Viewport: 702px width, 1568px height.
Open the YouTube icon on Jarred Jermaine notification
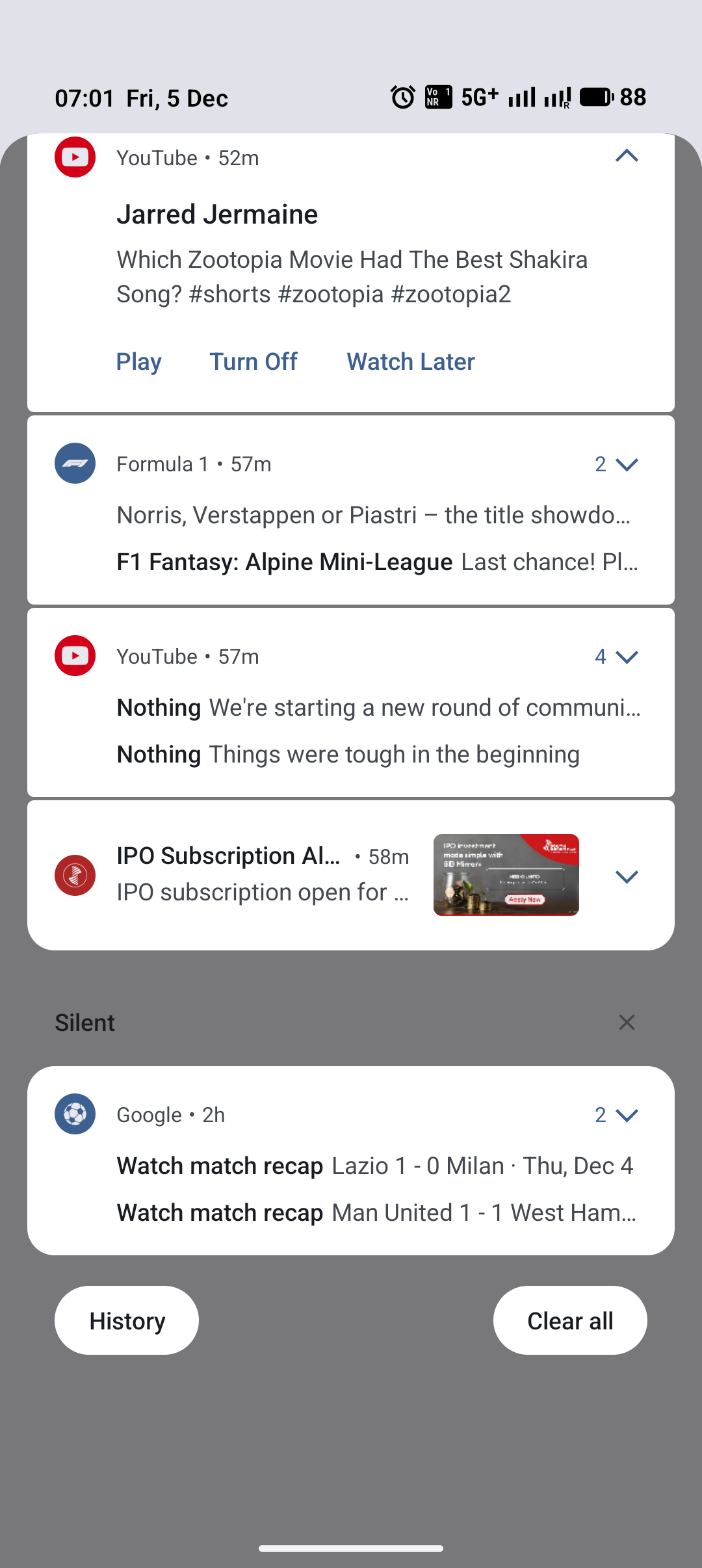74,157
